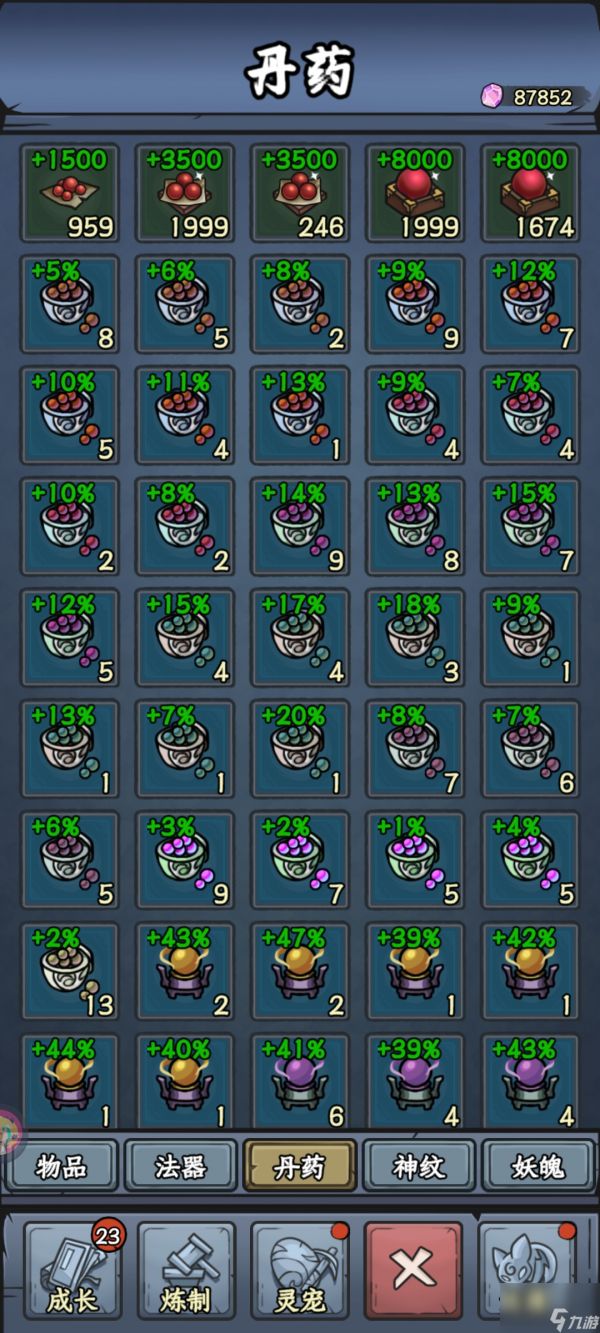This screenshot has height=1333, width=600.
Task: Open the 妖魄 tab
Action: click(538, 1166)
